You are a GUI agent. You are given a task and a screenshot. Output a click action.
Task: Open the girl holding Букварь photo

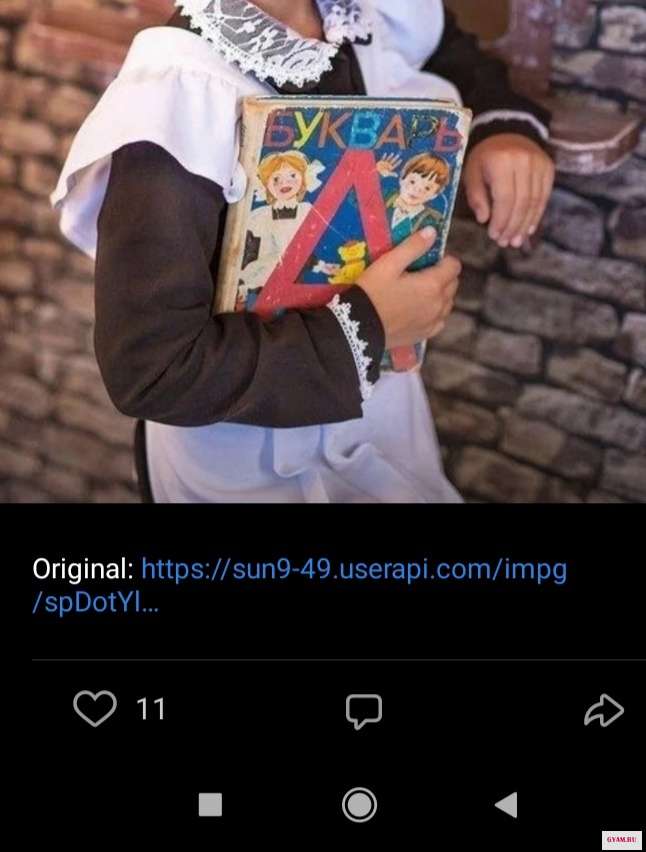323,250
